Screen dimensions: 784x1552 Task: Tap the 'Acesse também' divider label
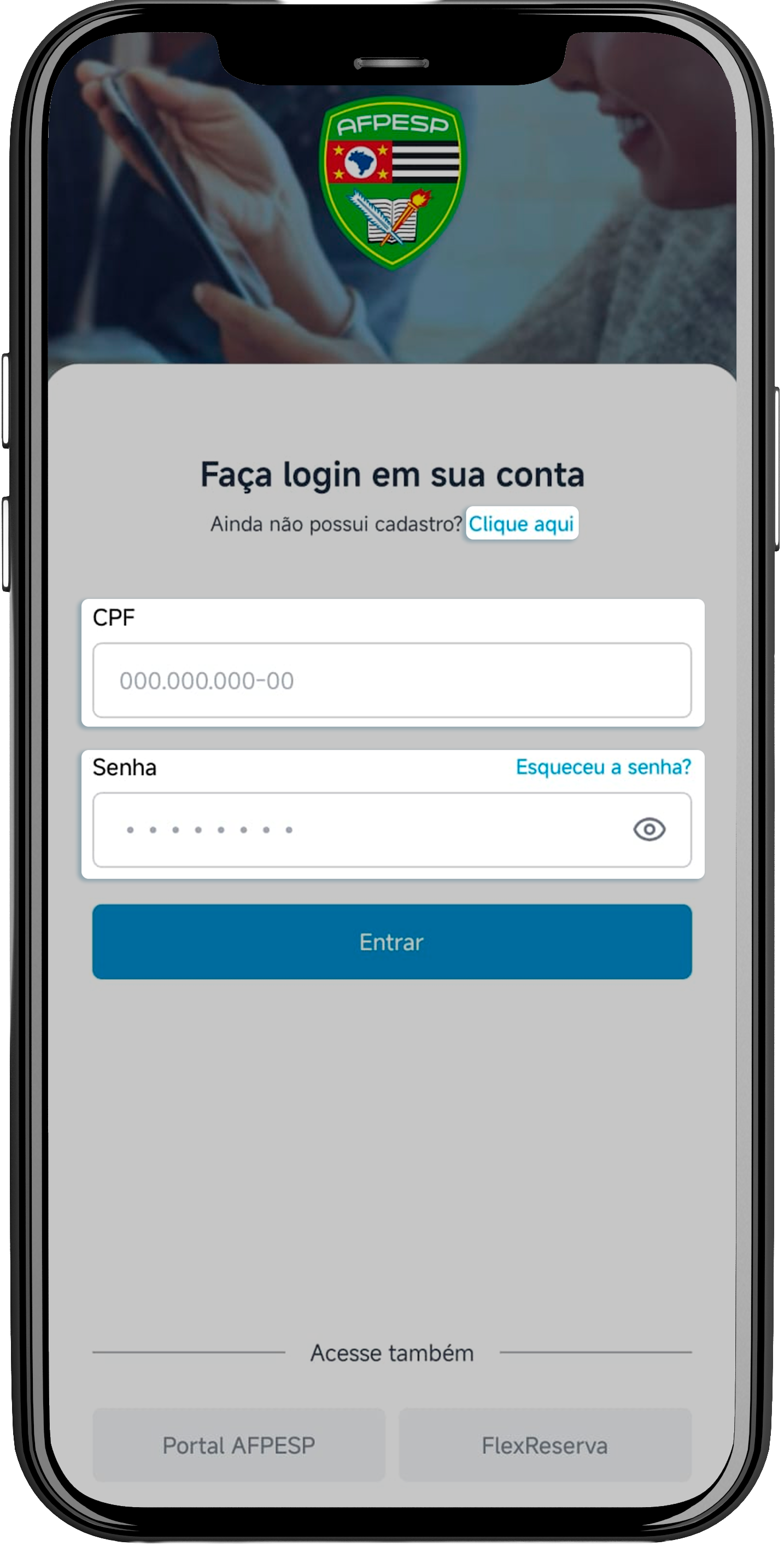[391, 1354]
